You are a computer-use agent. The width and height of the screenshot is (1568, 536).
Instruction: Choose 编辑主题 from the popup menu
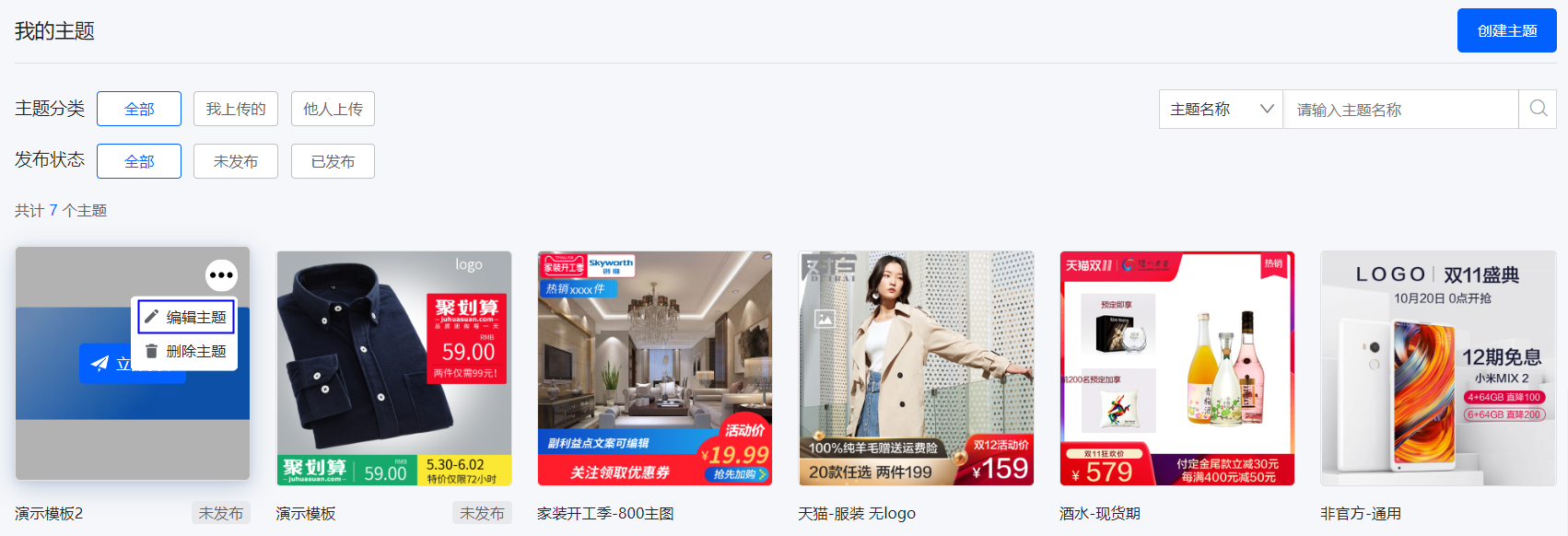tap(186, 317)
